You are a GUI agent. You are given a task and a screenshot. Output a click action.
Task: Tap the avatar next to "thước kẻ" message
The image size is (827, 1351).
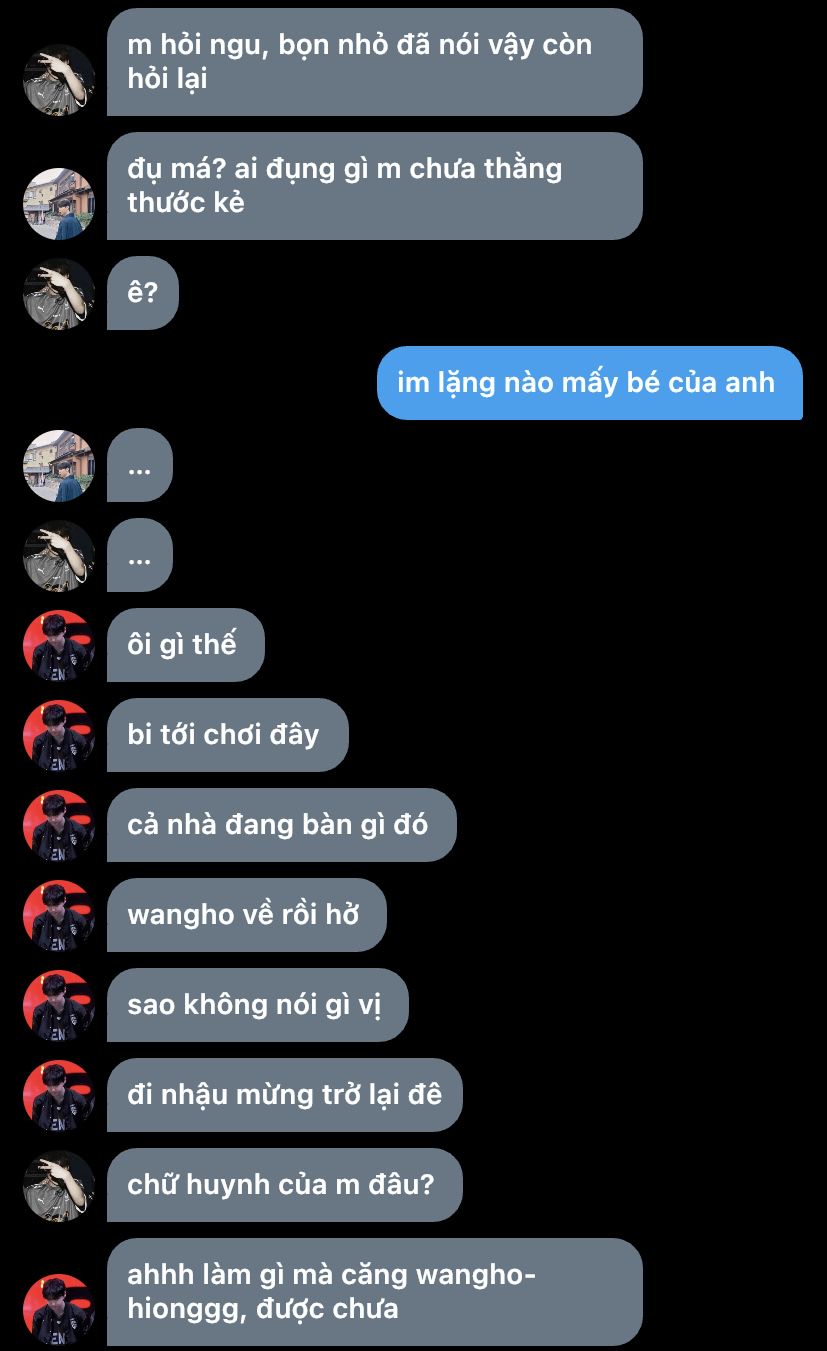(x=58, y=204)
